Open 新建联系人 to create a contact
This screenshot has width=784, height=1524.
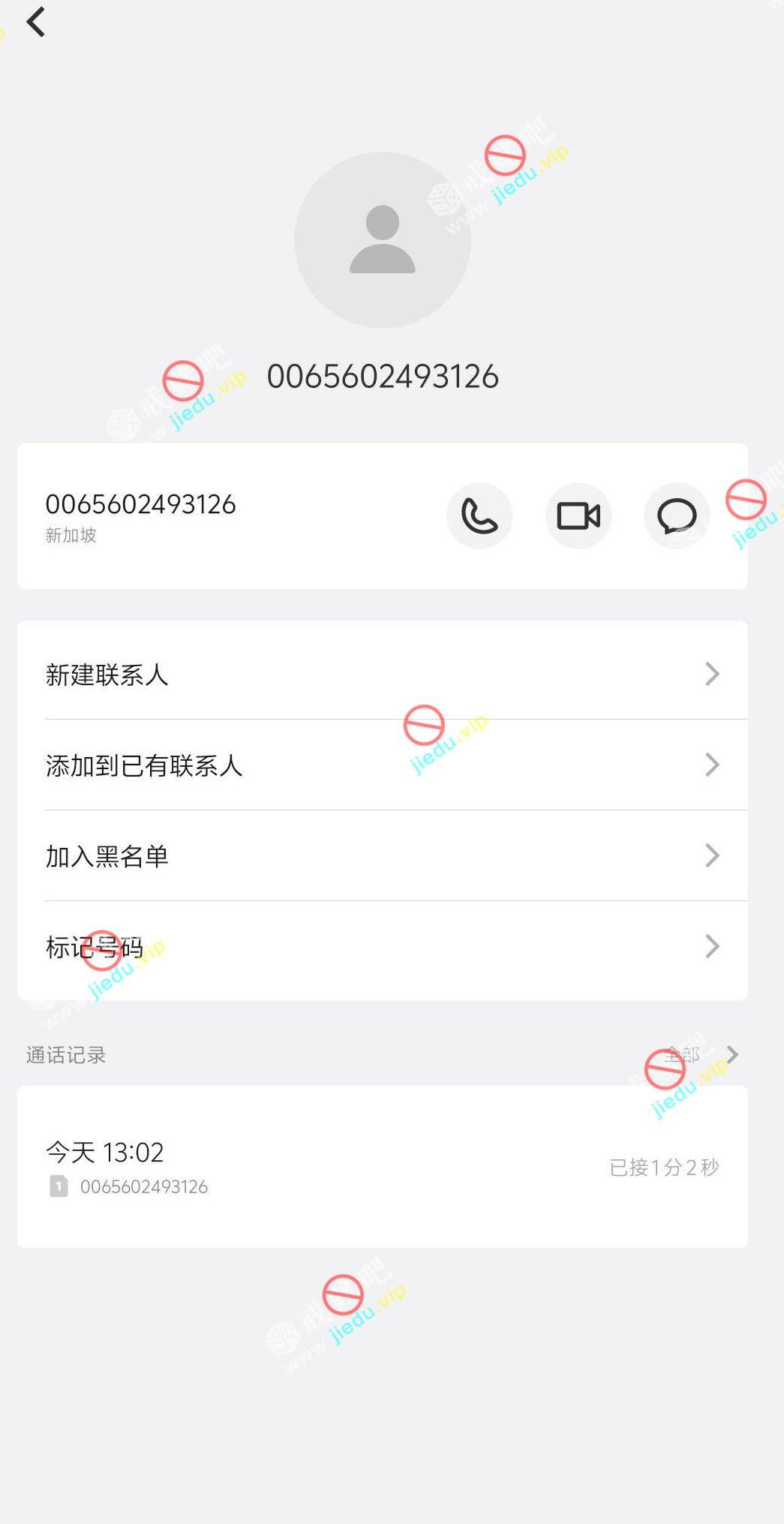point(383,674)
